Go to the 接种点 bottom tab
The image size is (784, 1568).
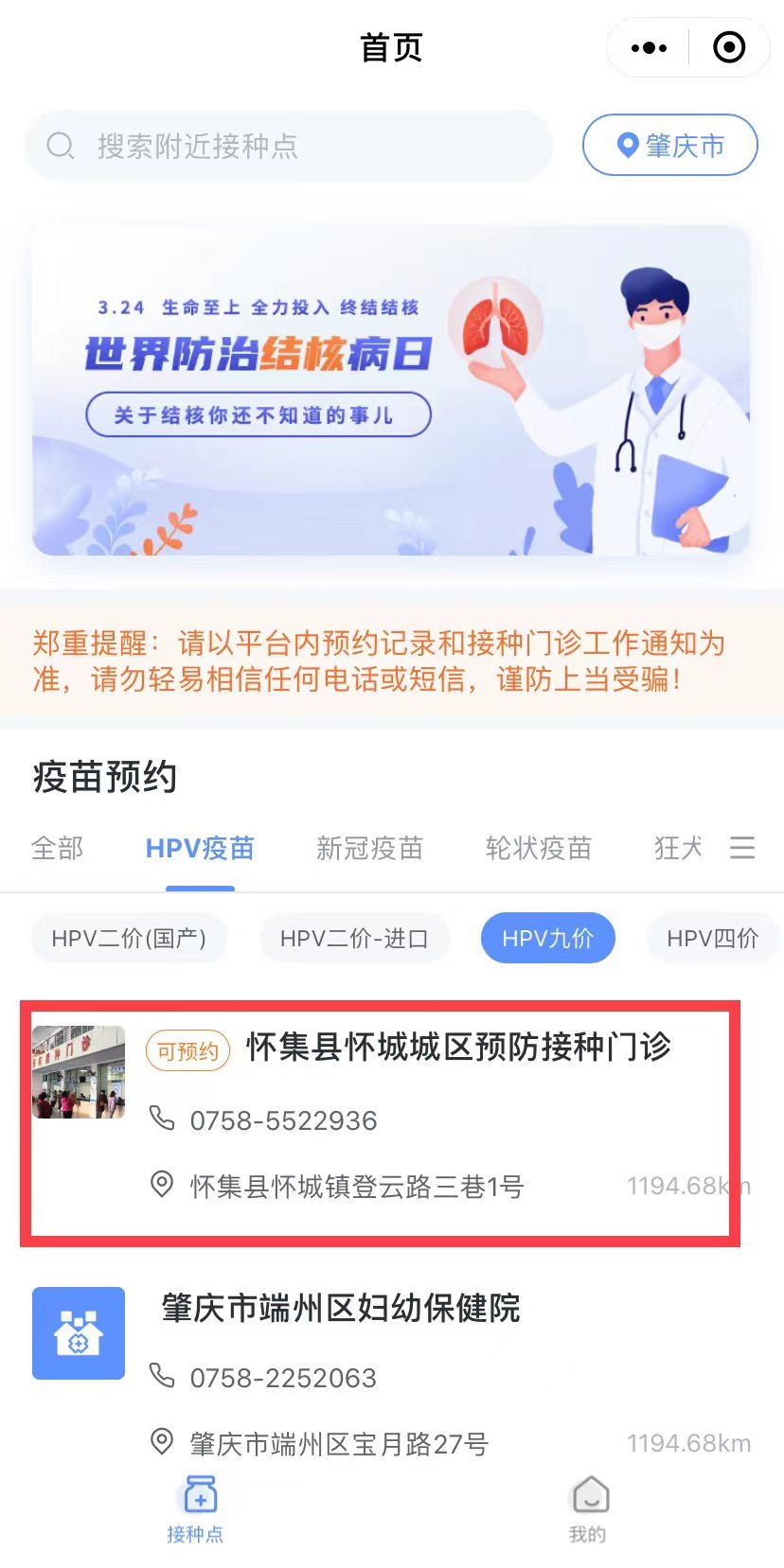pos(196,1510)
